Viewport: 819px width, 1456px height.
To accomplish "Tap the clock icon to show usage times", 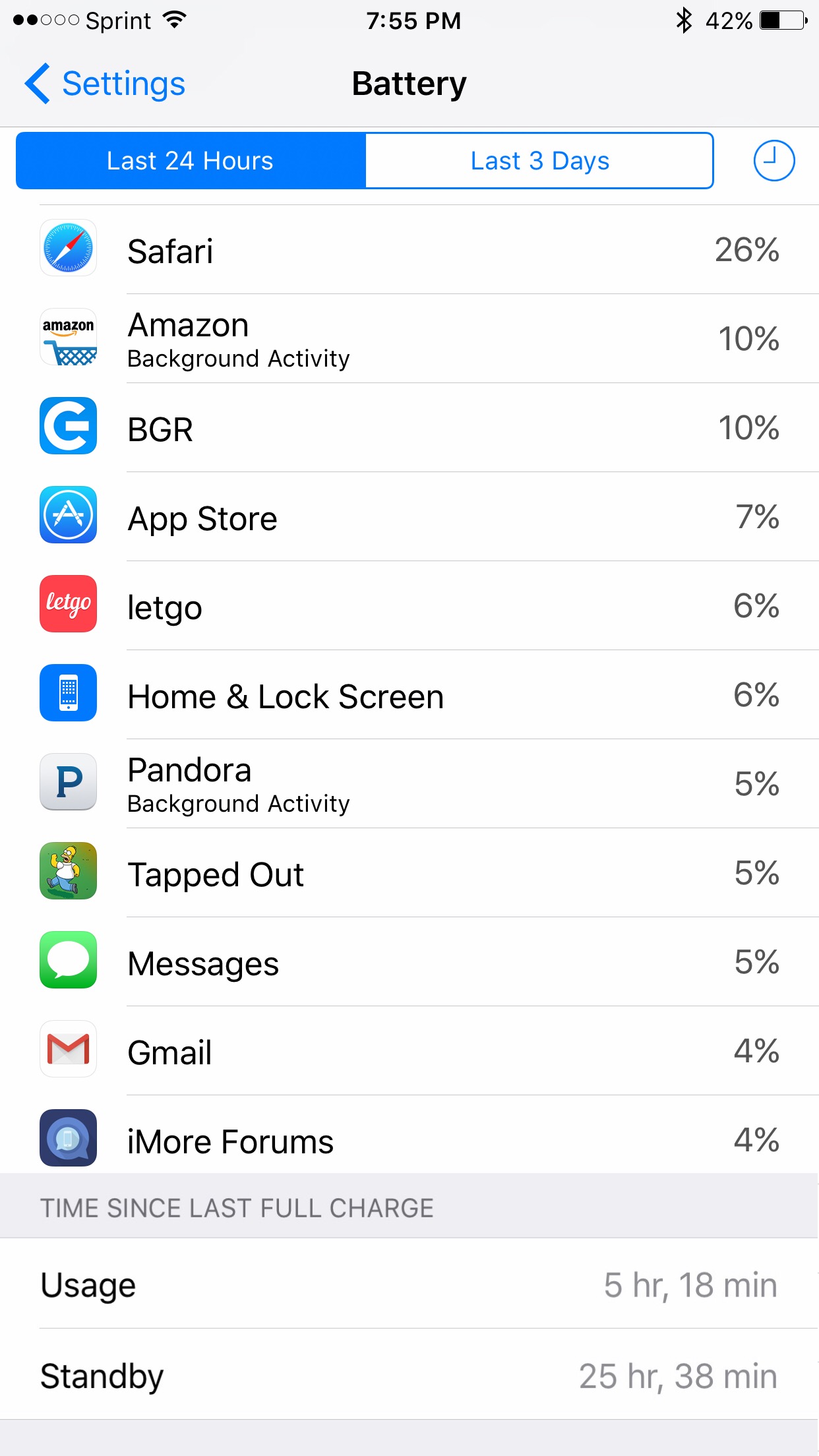I will pos(774,161).
